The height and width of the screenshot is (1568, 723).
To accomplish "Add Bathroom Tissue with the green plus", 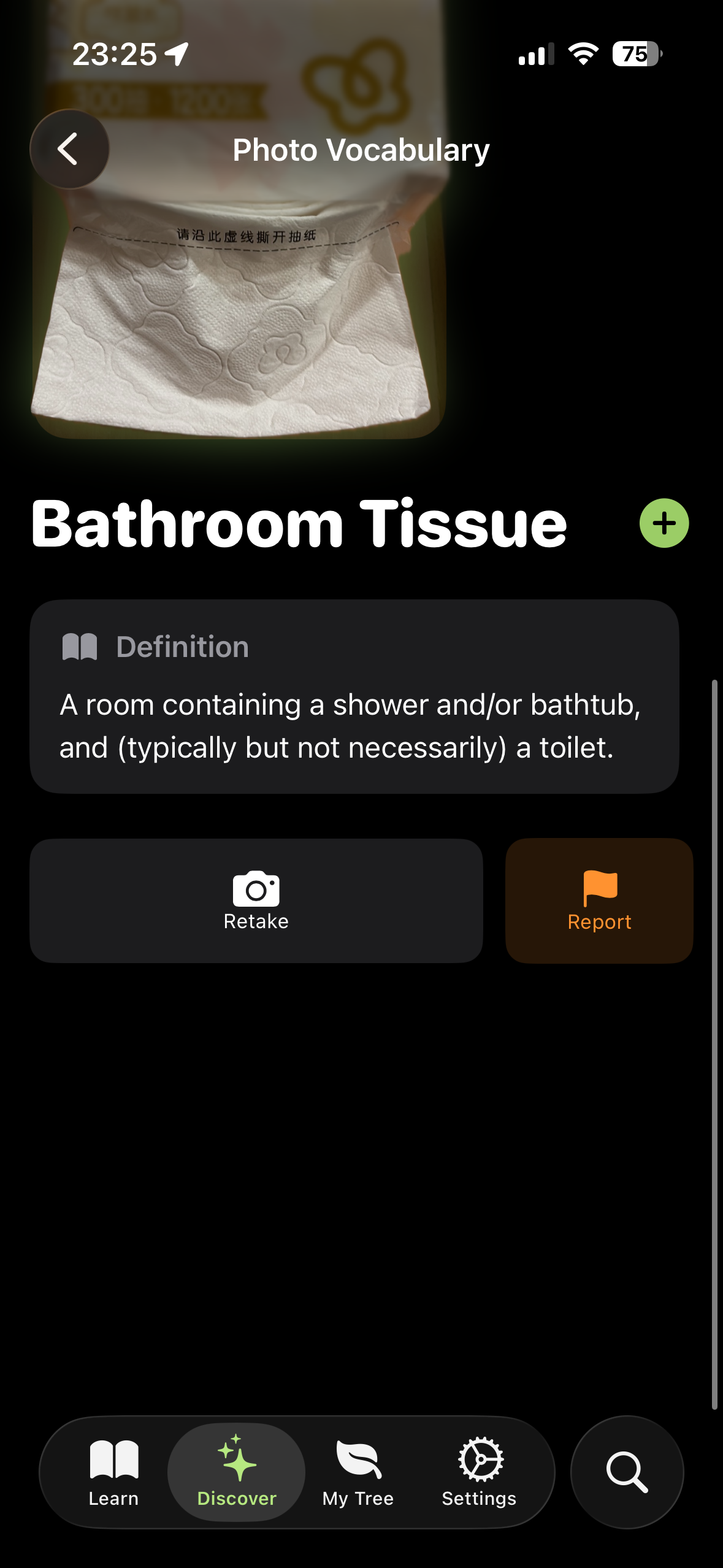I will pyautogui.click(x=664, y=523).
